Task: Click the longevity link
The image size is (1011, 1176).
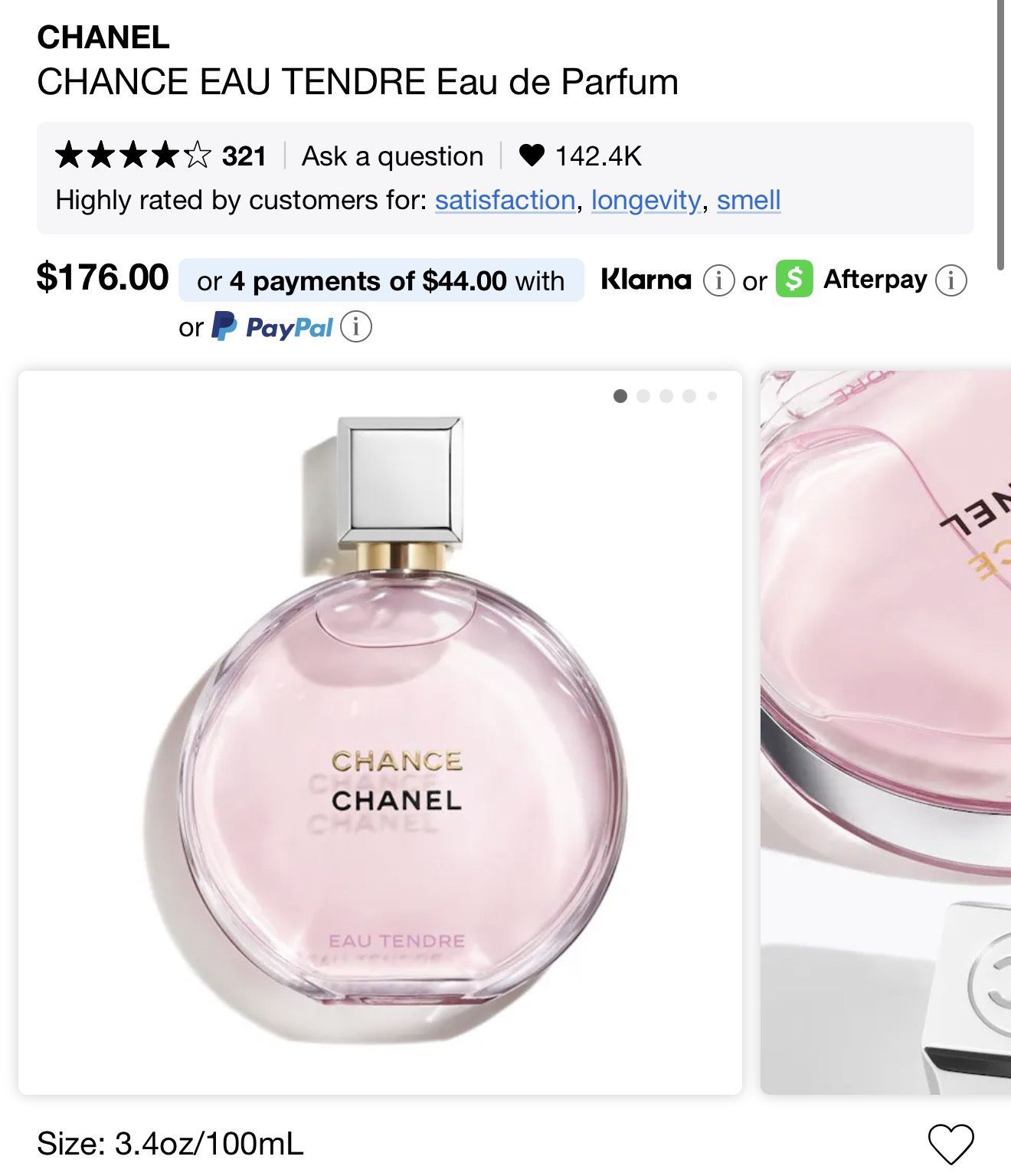Action: [644, 200]
